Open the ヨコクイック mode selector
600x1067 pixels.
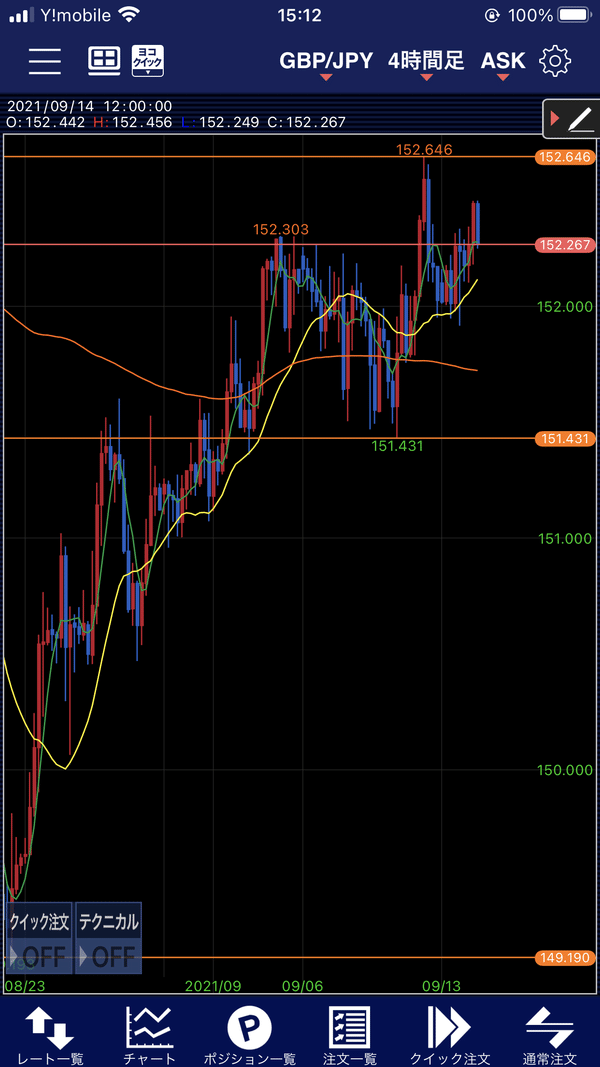tap(147, 61)
